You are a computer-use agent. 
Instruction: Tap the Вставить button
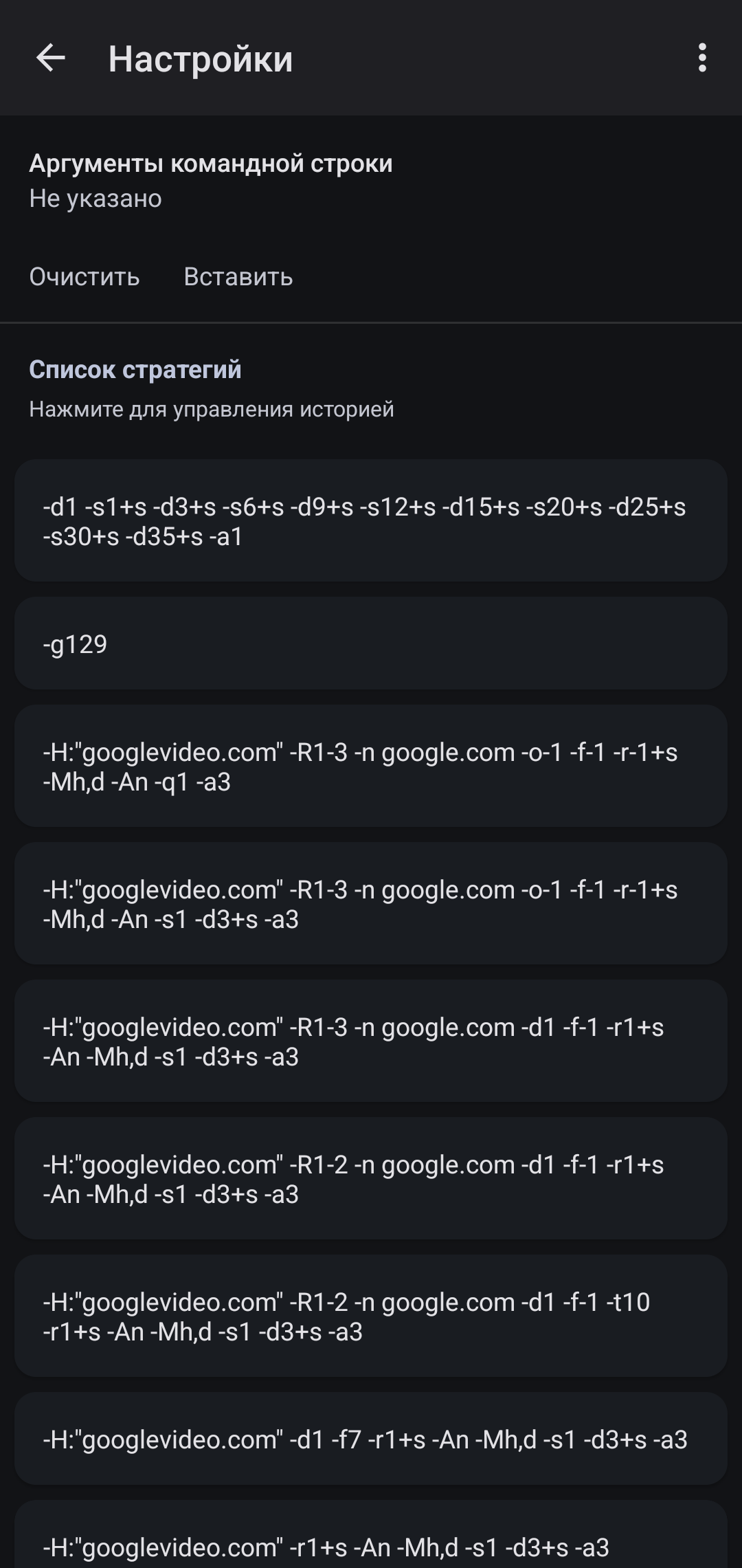[x=238, y=276]
